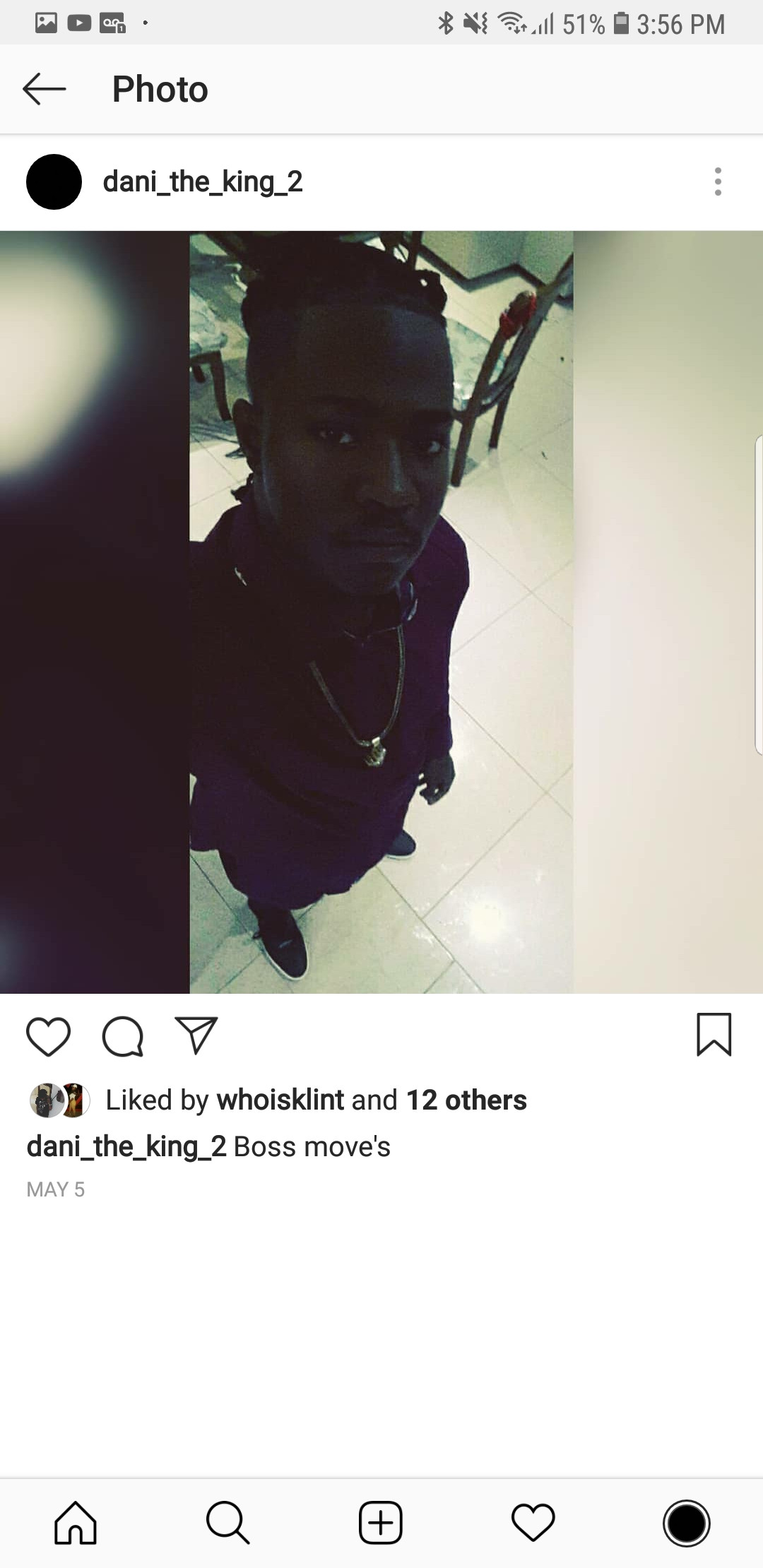The width and height of the screenshot is (763, 1568).
Task: Open the post's three-dot options menu
Action: (x=718, y=182)
